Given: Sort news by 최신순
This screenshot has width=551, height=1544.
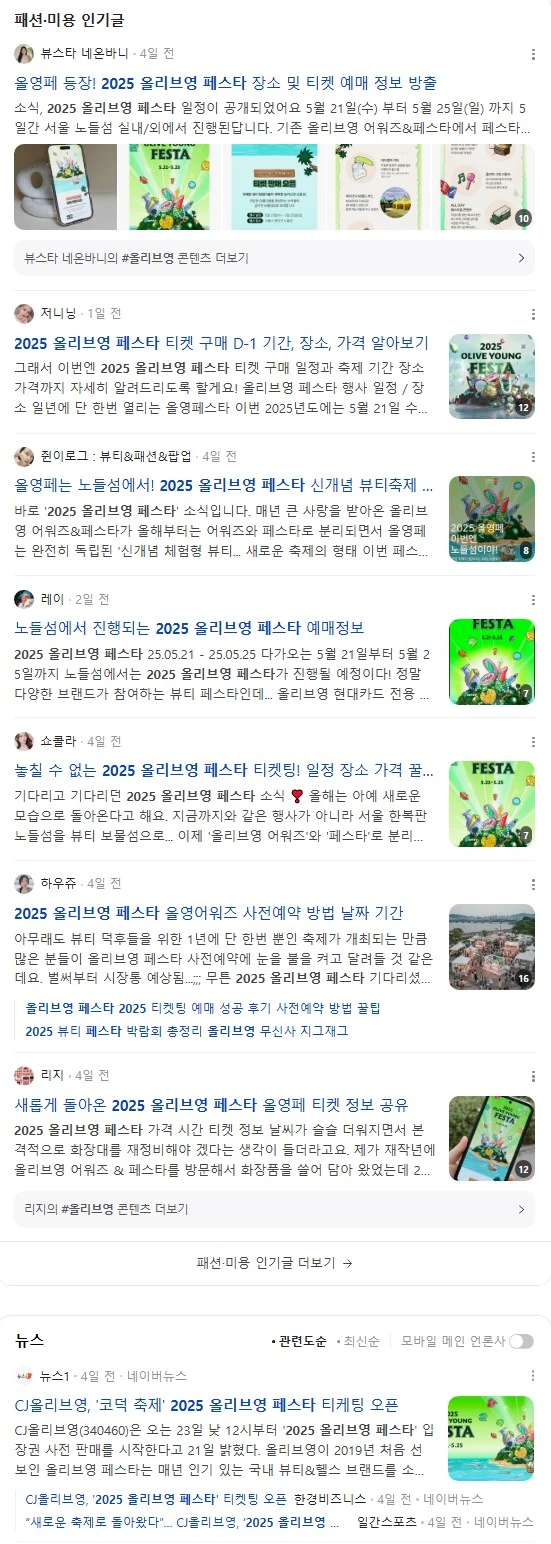Looking at the screenshot, I should coord(357,1341).
